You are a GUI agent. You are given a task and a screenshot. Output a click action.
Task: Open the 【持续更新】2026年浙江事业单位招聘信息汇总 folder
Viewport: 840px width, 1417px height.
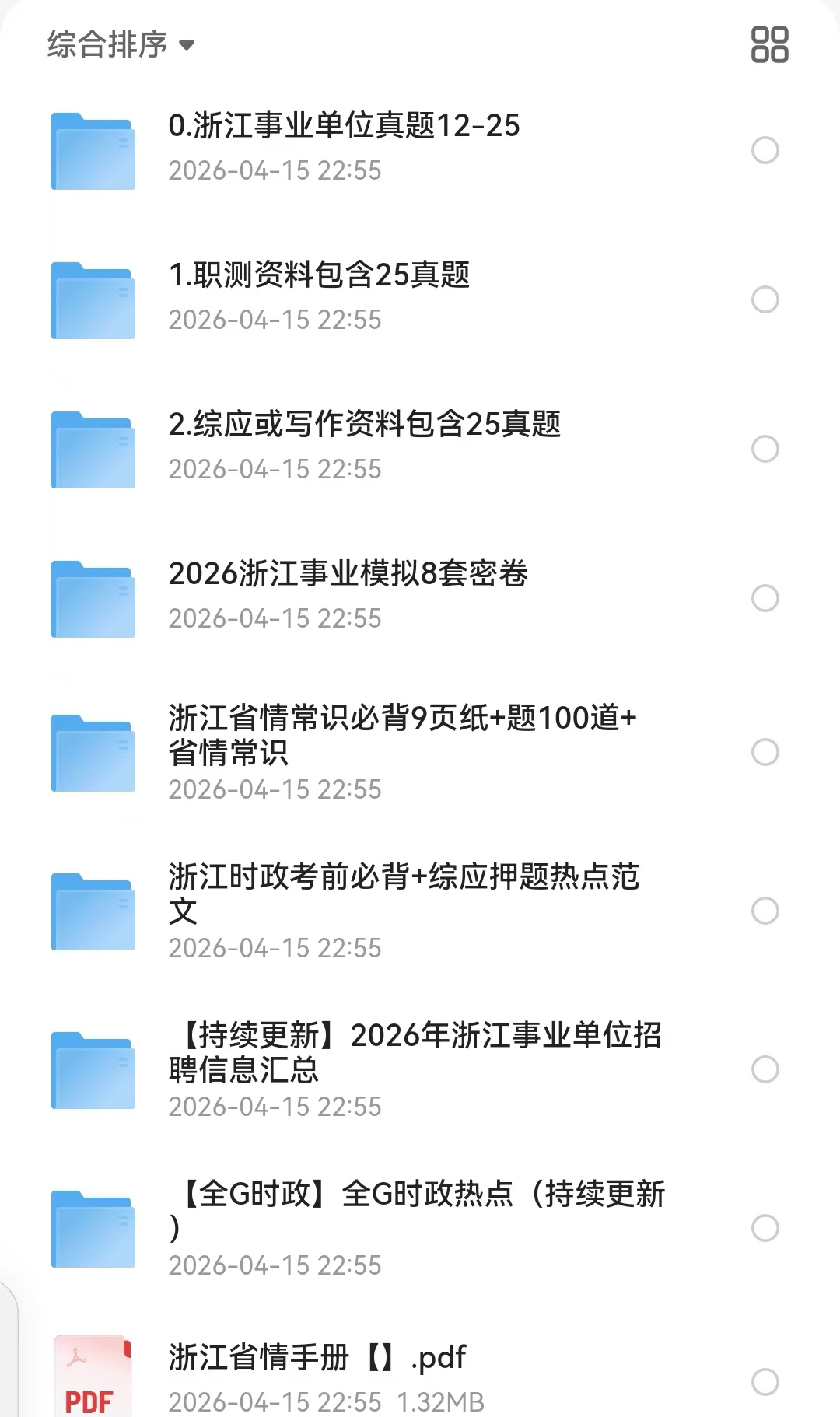coord(414,1051)
